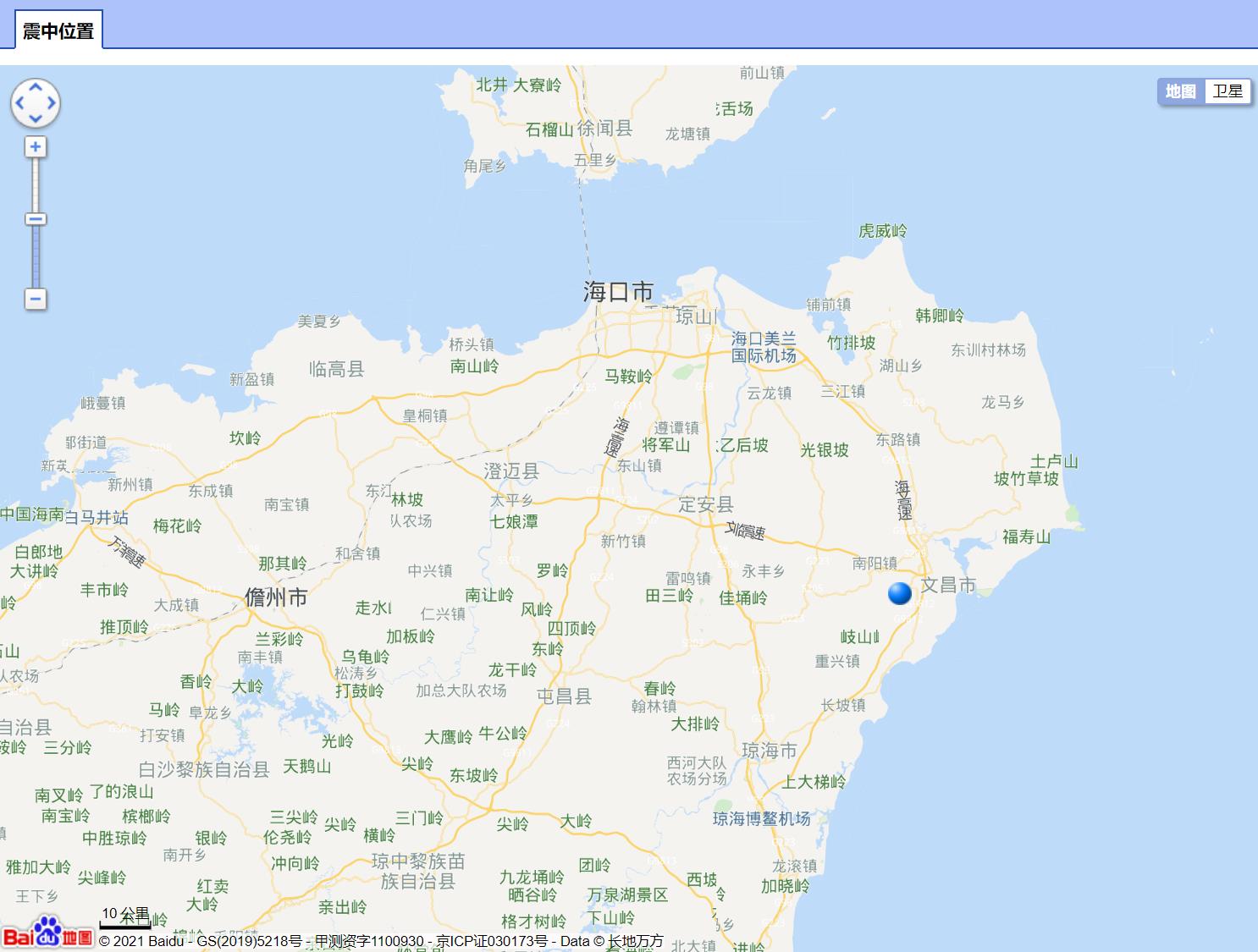This screenshot has height=952, width=1258.
Task: Pan the map up with the arrow
Action: point(35,87)
